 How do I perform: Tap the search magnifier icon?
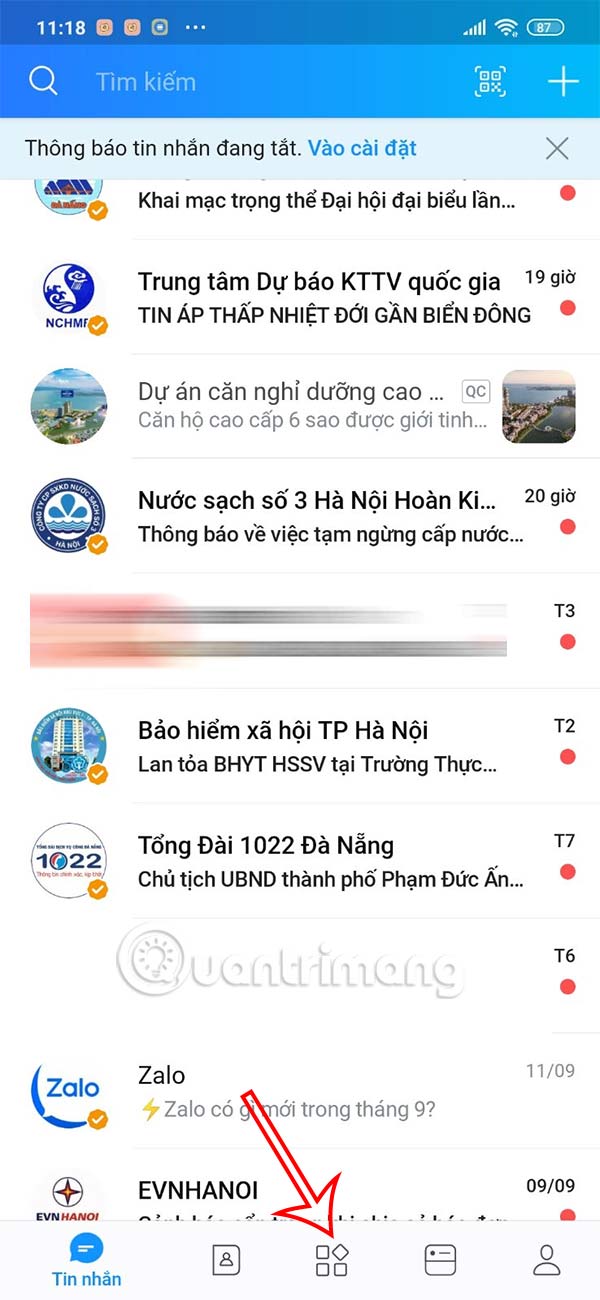click(x=43, y=81)
